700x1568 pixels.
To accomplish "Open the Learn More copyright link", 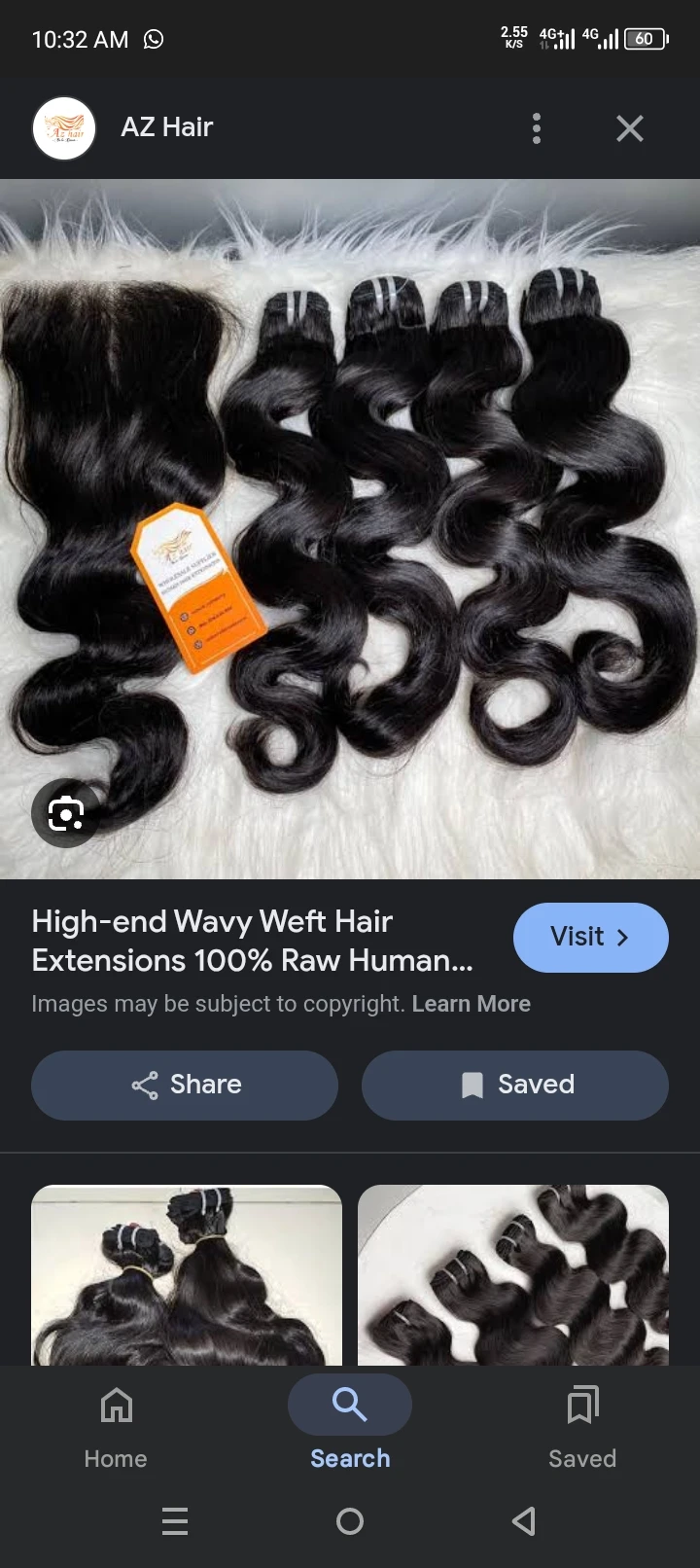I will click(x=471, y=1004).
